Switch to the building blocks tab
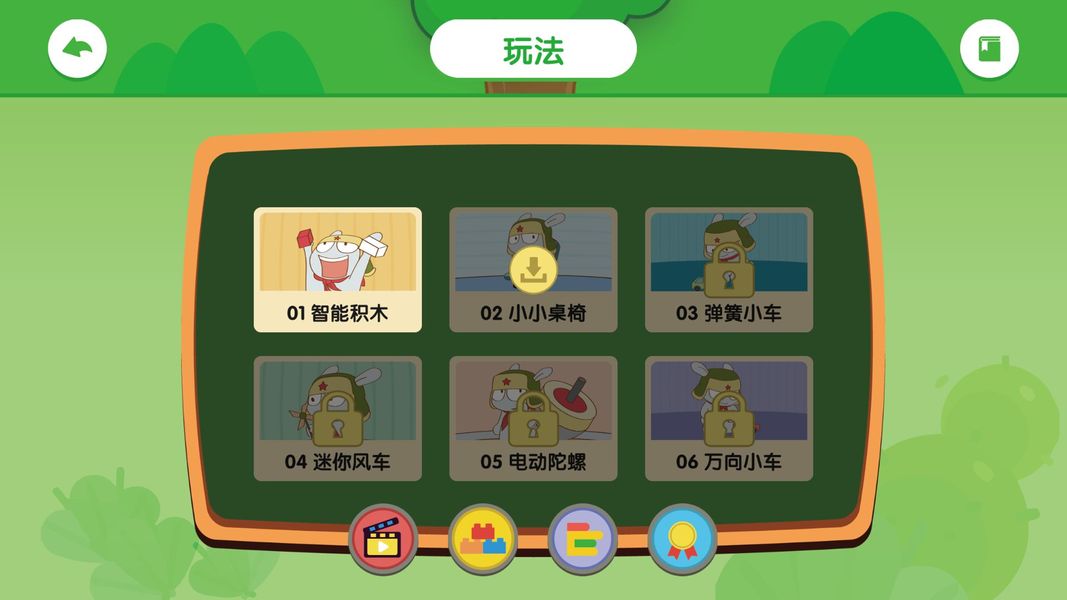Viewport: 1067px width, 600px height. (483, 538)
